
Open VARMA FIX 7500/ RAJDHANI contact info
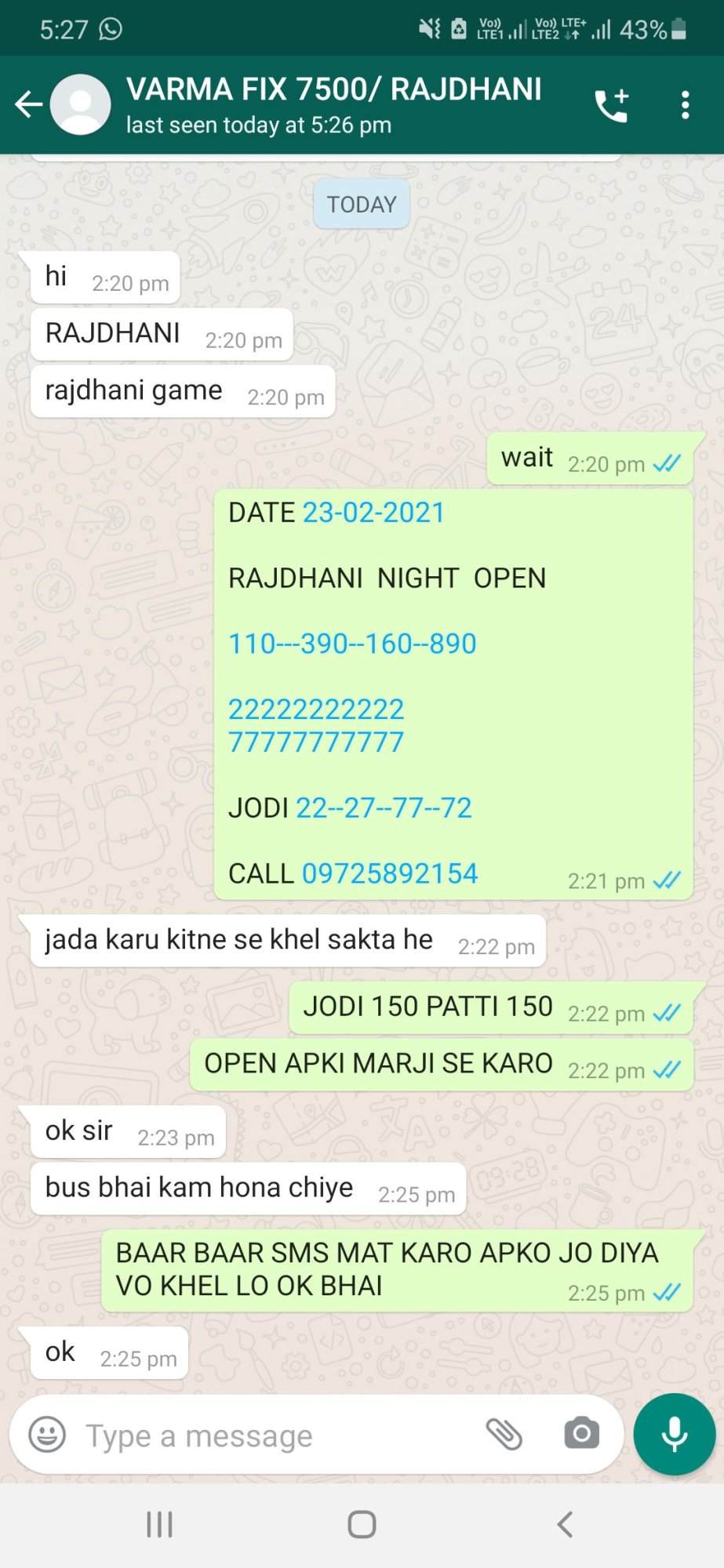(x=333, y=104)
